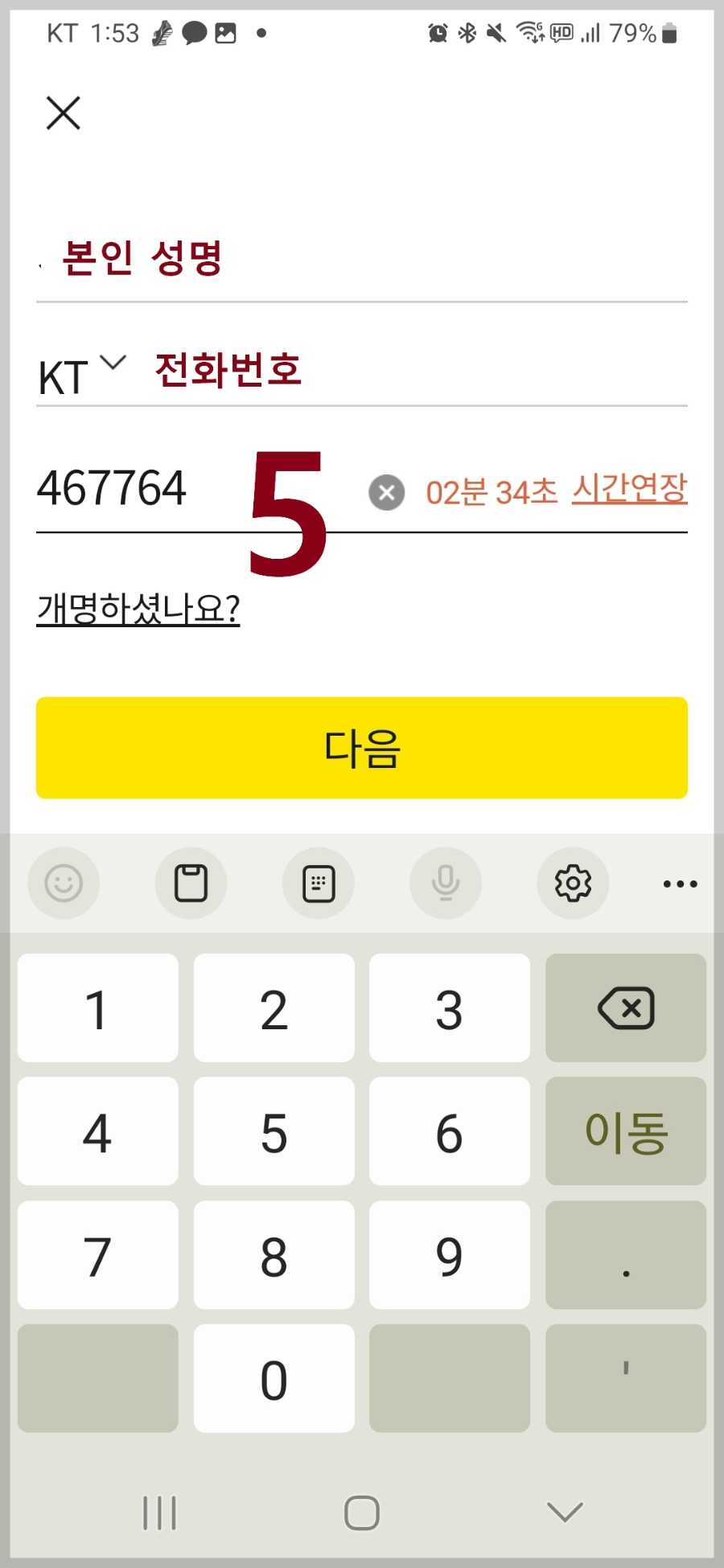Tap the yellow 다음 button
This screenshot has width=724, height=1568.
pyautogui.click(x=361, y=748)
